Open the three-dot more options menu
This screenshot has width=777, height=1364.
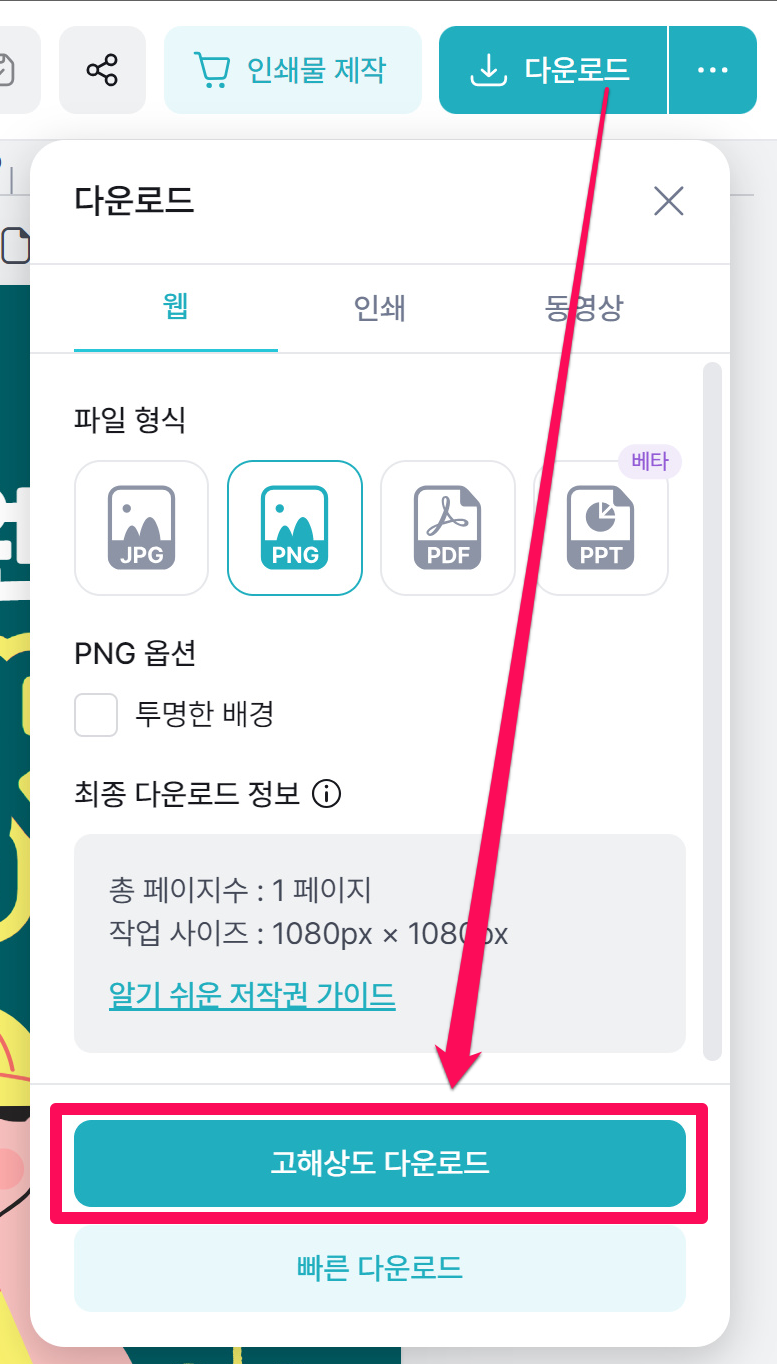pos(712,70)
